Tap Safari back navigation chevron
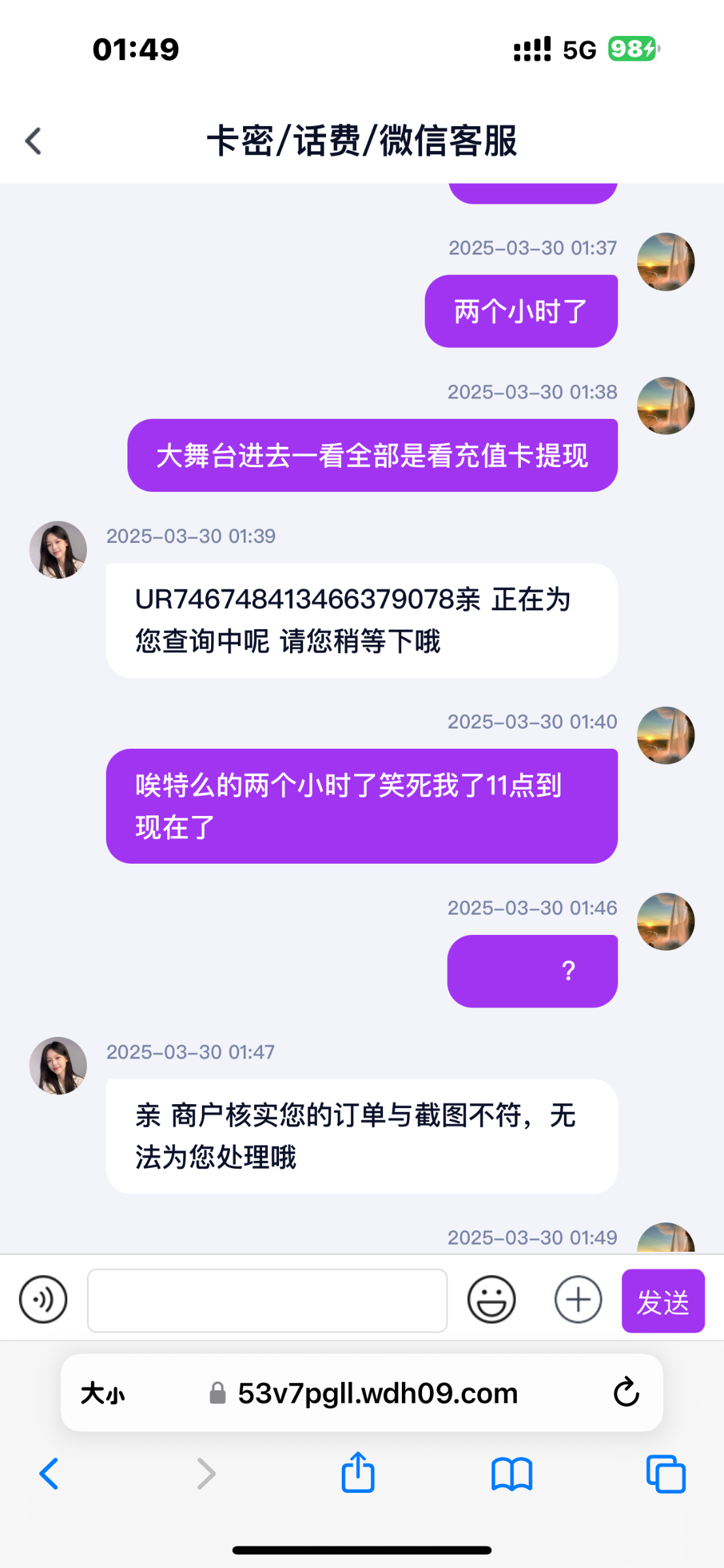The height and width of the screenshot is (1568, 724). (x=49, y=1473)
